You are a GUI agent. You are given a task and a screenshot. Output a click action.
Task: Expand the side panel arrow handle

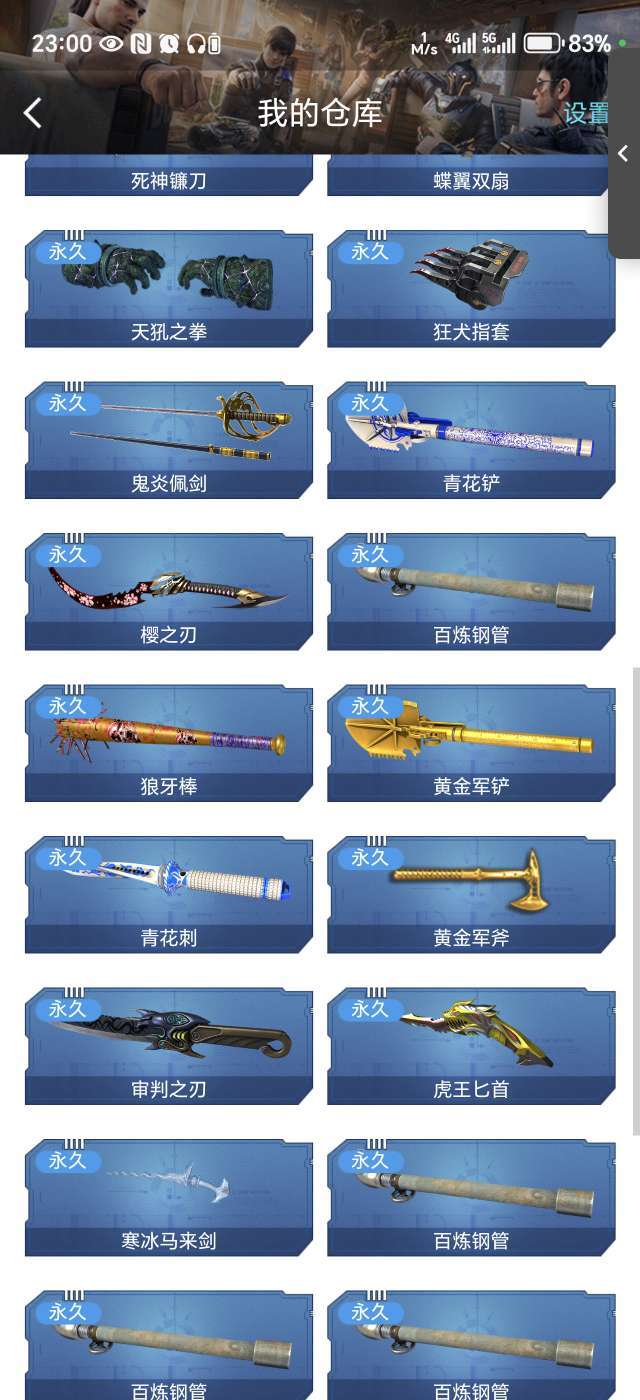point(623,154)
